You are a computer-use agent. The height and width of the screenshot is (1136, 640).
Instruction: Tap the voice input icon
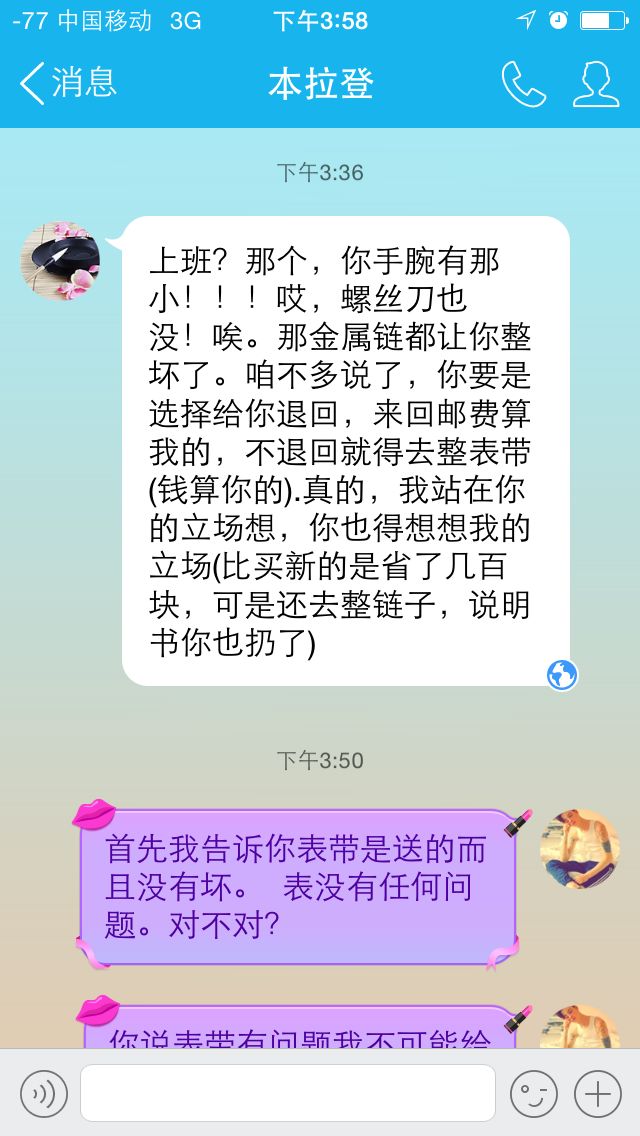point(43,1093)
